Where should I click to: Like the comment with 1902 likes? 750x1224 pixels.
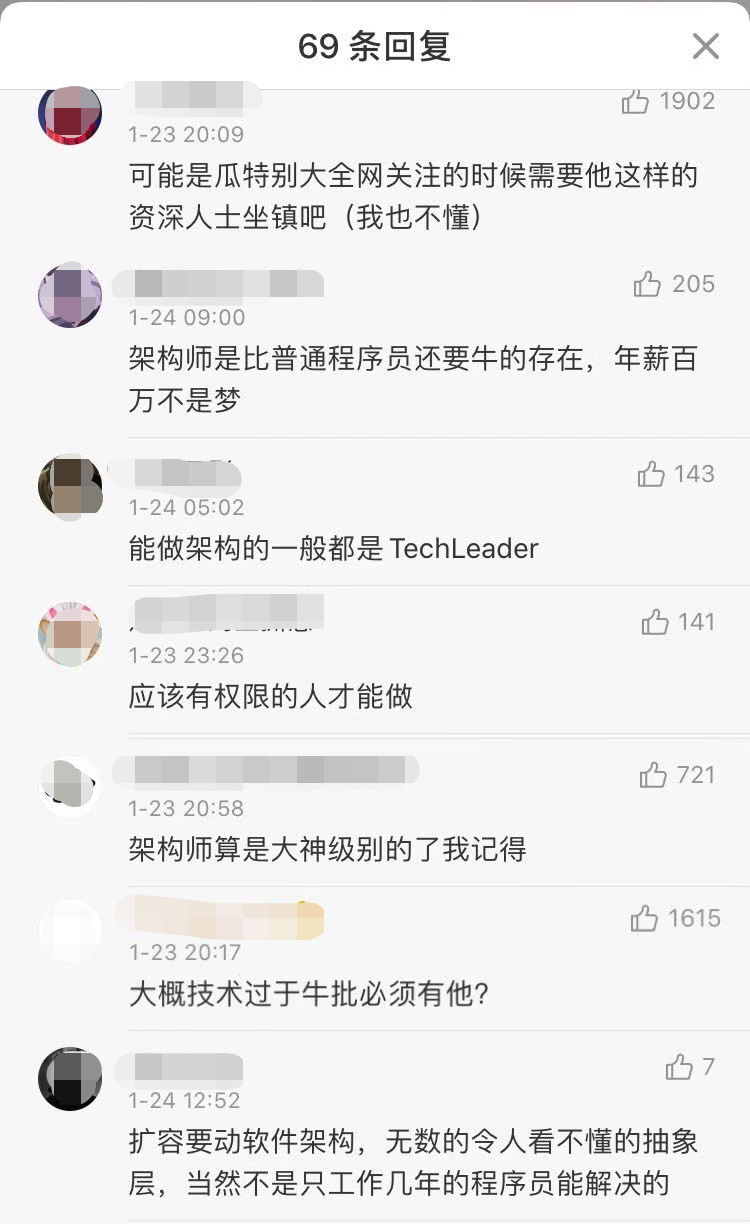pyautogui.click(x=636, y=102)
